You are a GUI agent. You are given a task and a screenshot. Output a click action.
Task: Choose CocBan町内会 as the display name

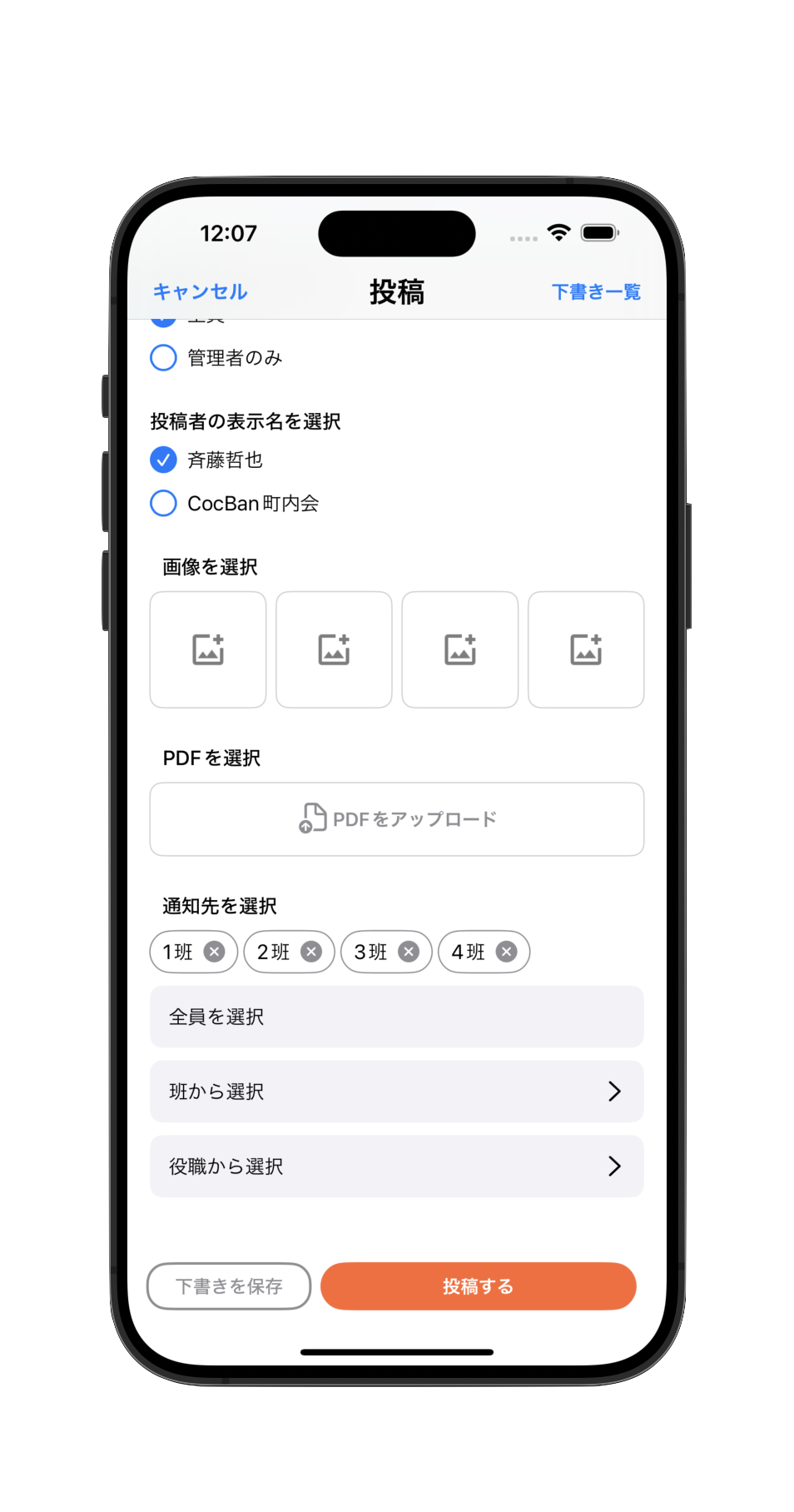point(164,503)
